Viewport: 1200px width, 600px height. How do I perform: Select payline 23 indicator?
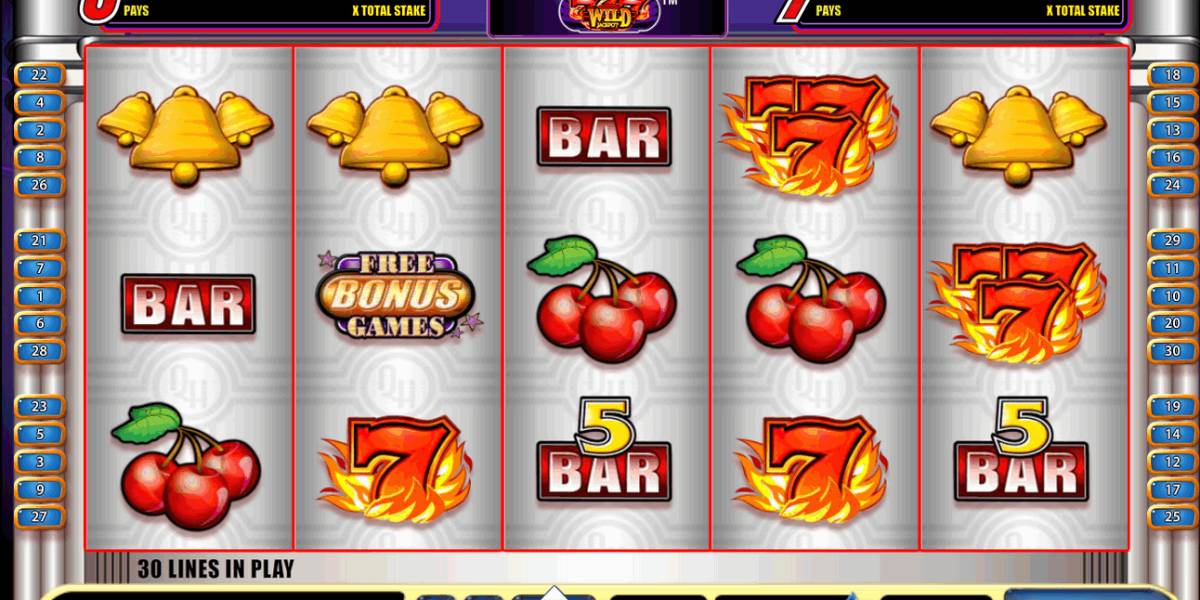pos(40,407)
